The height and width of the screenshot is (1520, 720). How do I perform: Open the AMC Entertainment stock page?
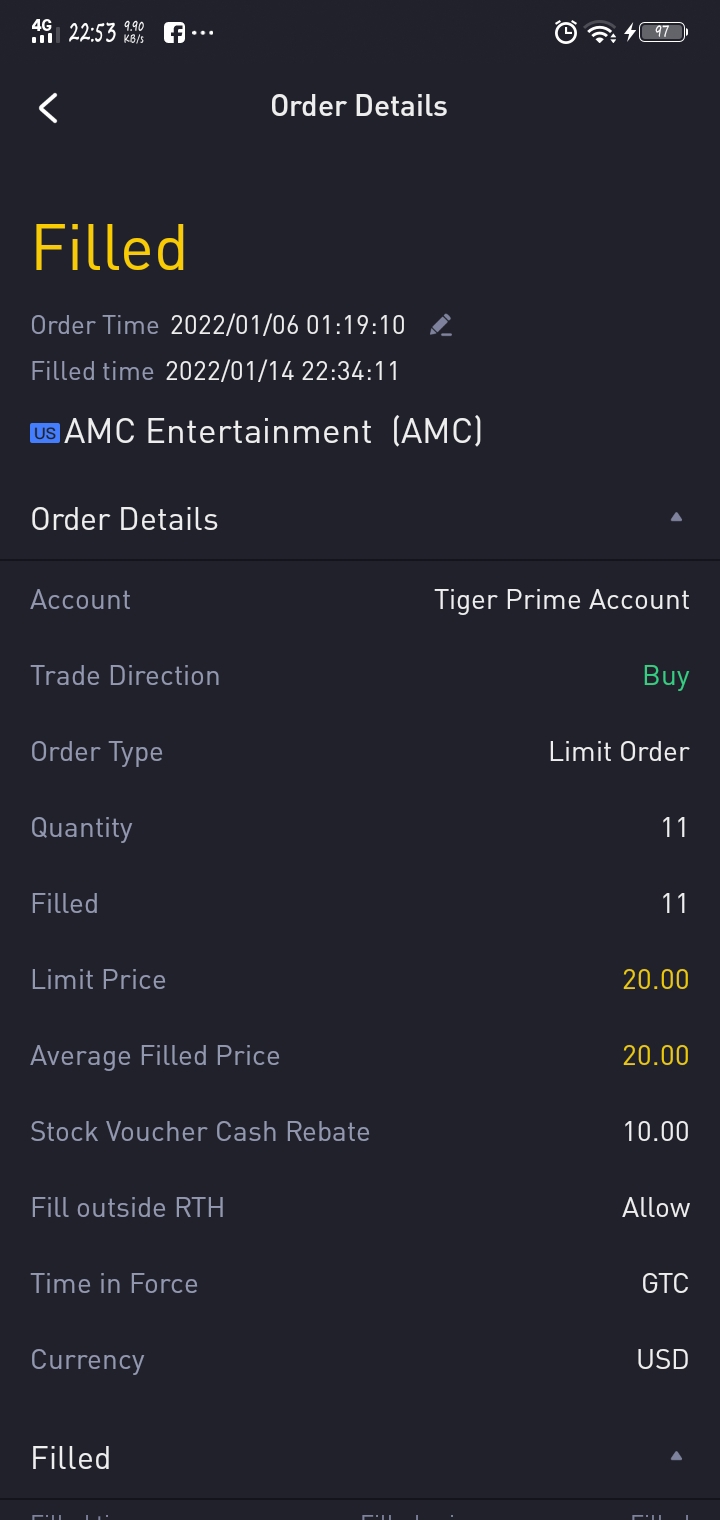(257, 432)
